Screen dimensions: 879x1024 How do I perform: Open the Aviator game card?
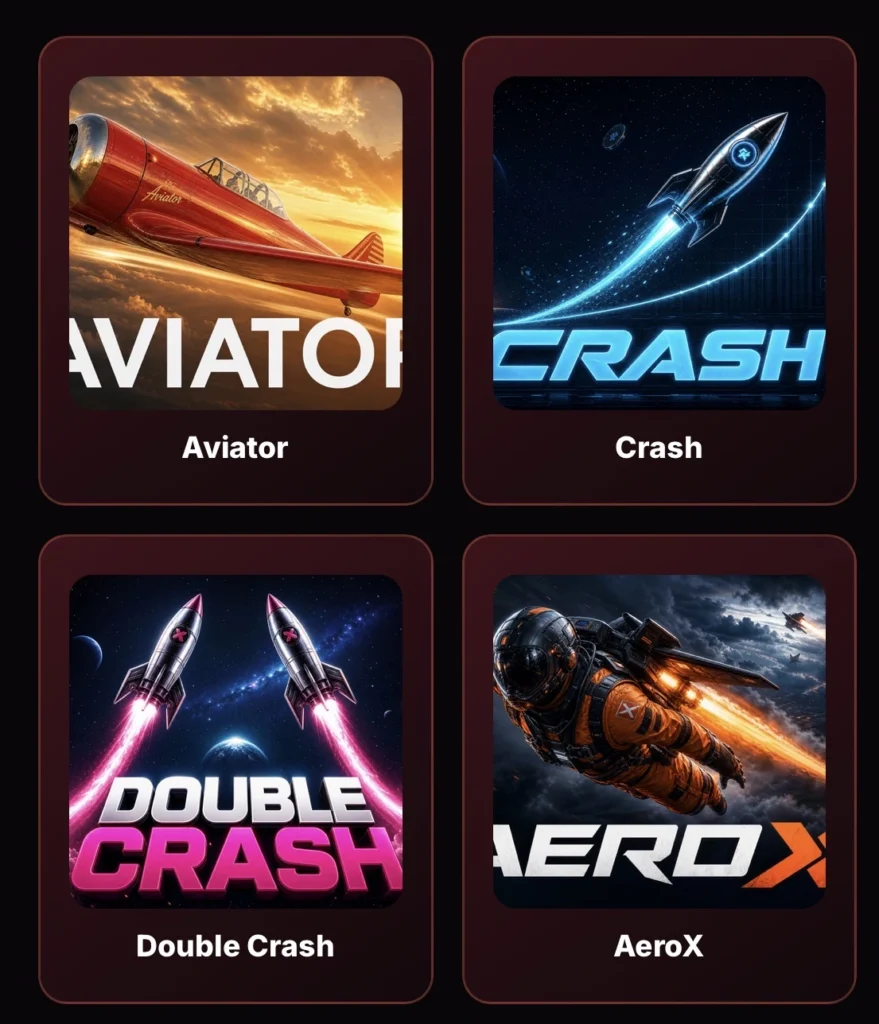coord(236,270)
